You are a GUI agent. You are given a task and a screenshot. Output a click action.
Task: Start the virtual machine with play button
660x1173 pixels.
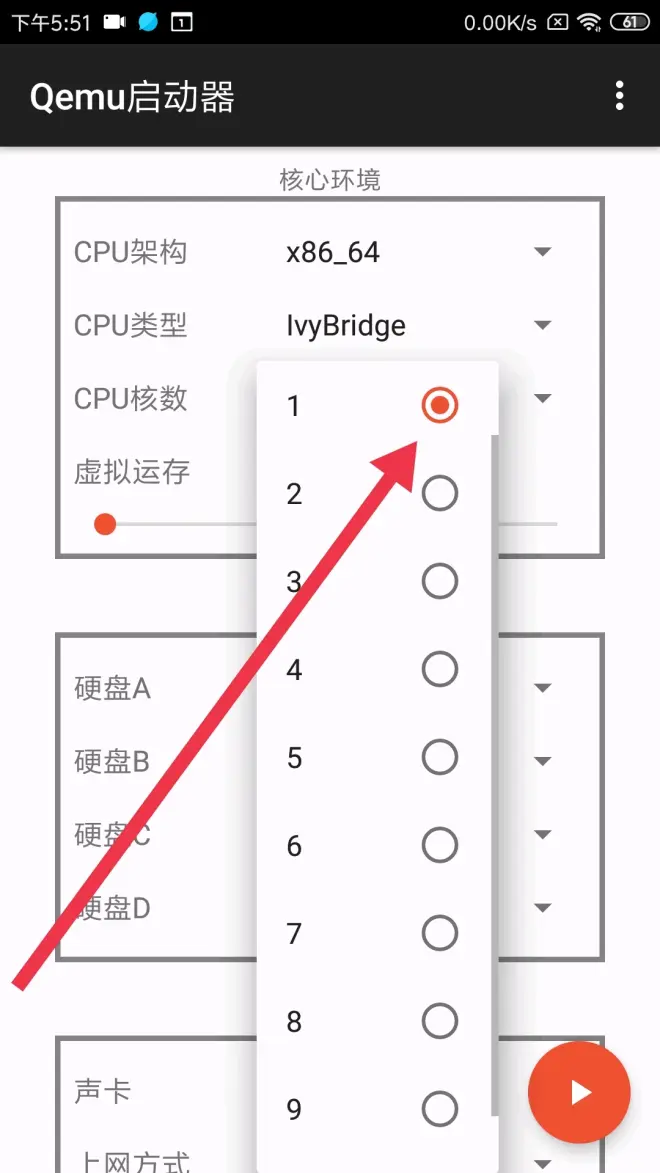[579, 1093]
